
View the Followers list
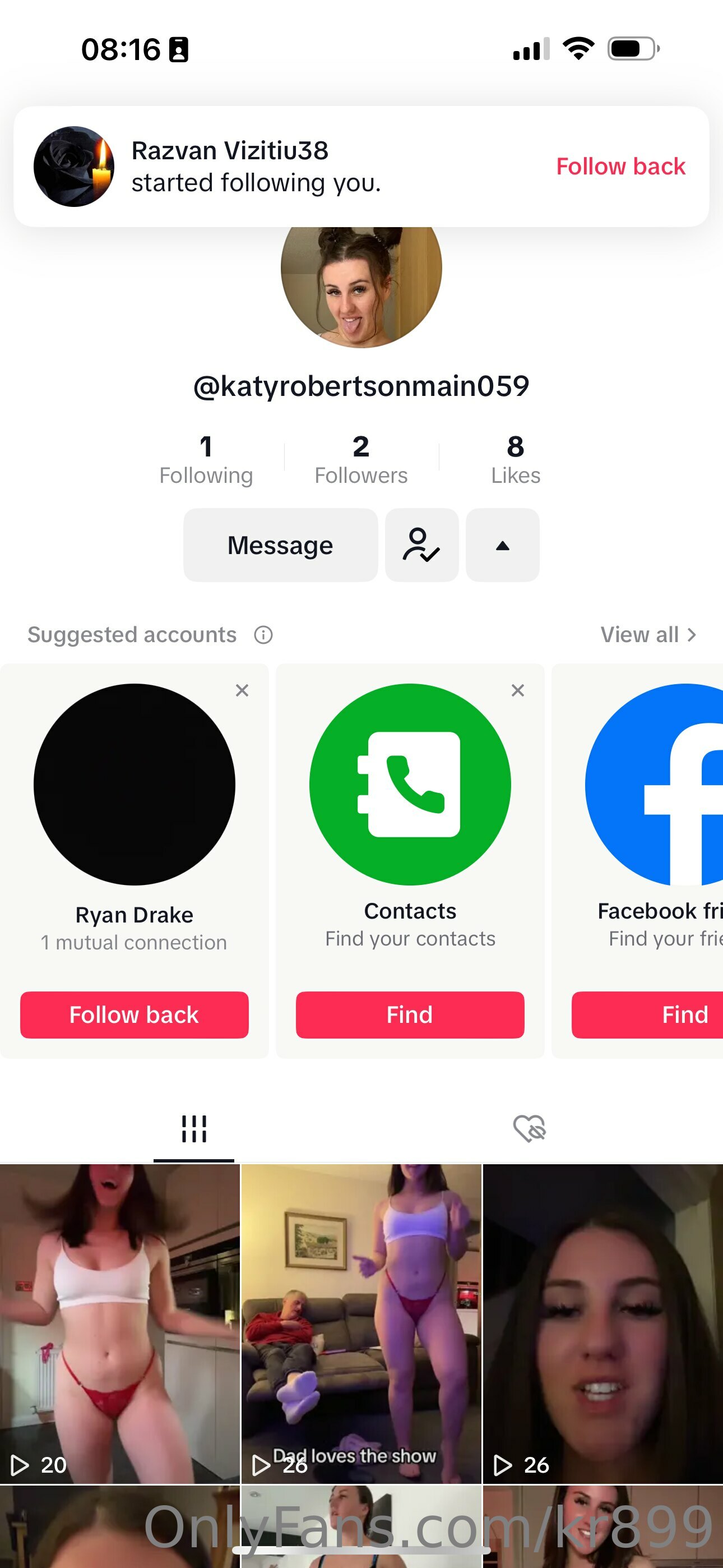point(361,459)
